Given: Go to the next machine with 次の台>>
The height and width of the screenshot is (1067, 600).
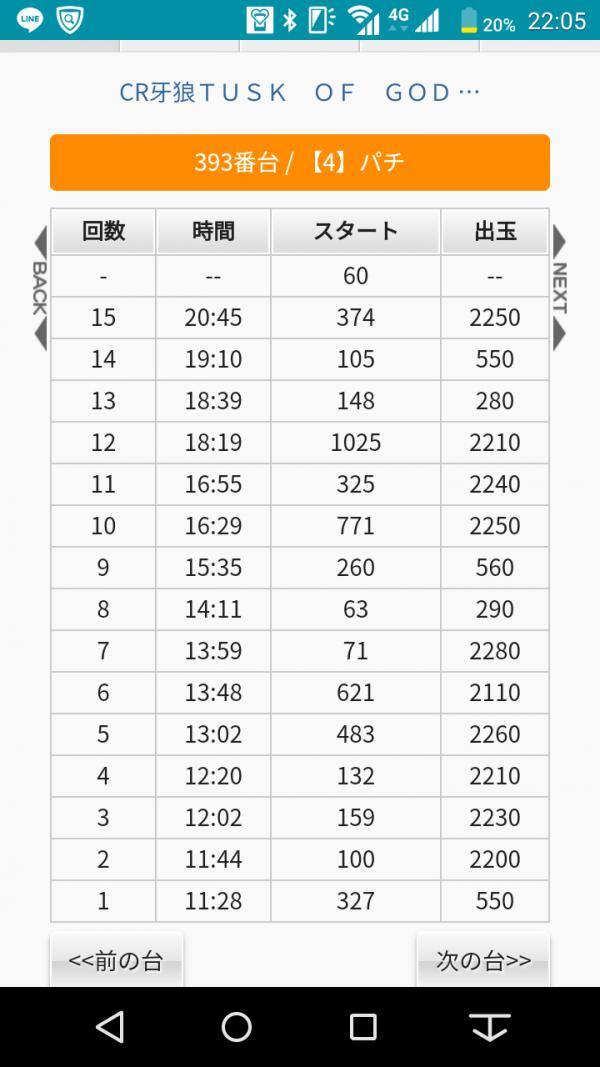Looking at the screenshot, I should point(483,960).
